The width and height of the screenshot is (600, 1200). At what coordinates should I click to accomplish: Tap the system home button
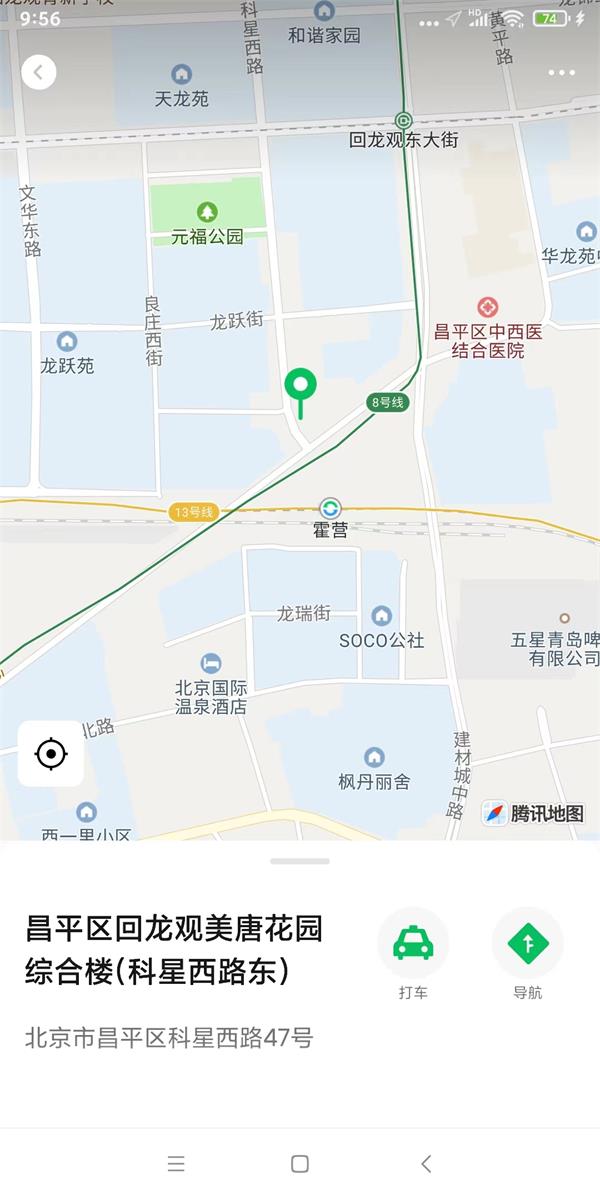pos(300,1163)
